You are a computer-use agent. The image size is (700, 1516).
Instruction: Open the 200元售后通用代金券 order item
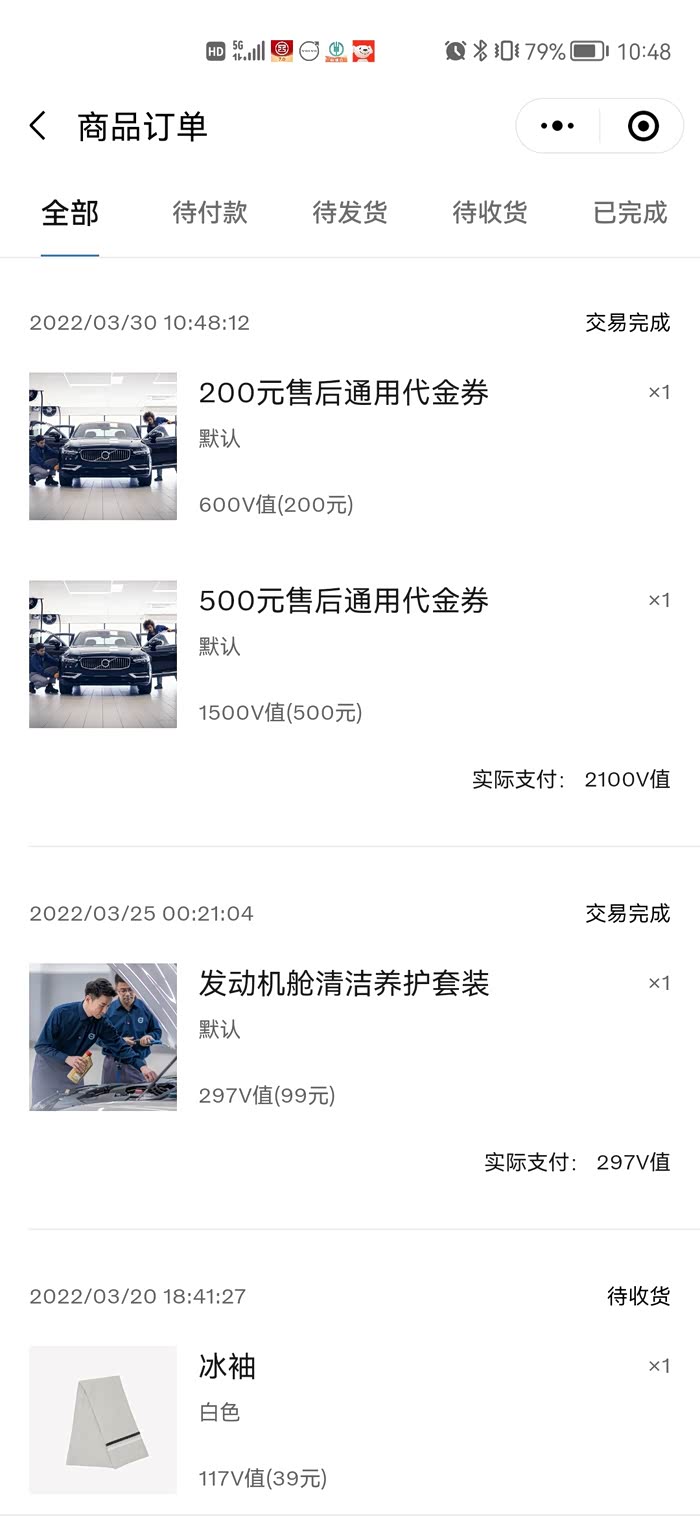343,394
